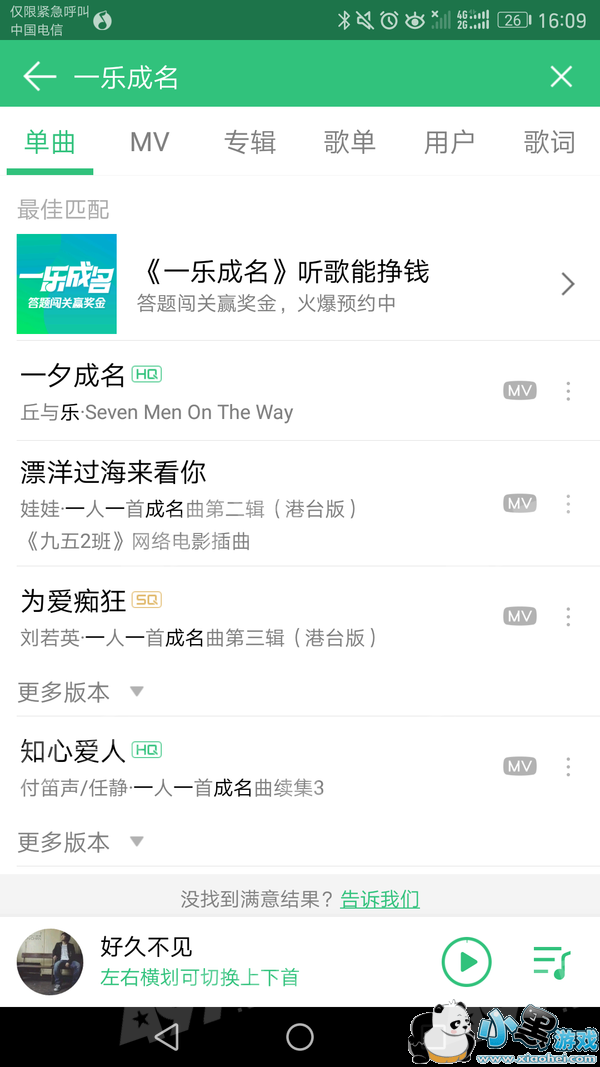Screen dimensions: 600x1067
Task: Clear the search text 一乐成名
Action: tap(561, 77)
